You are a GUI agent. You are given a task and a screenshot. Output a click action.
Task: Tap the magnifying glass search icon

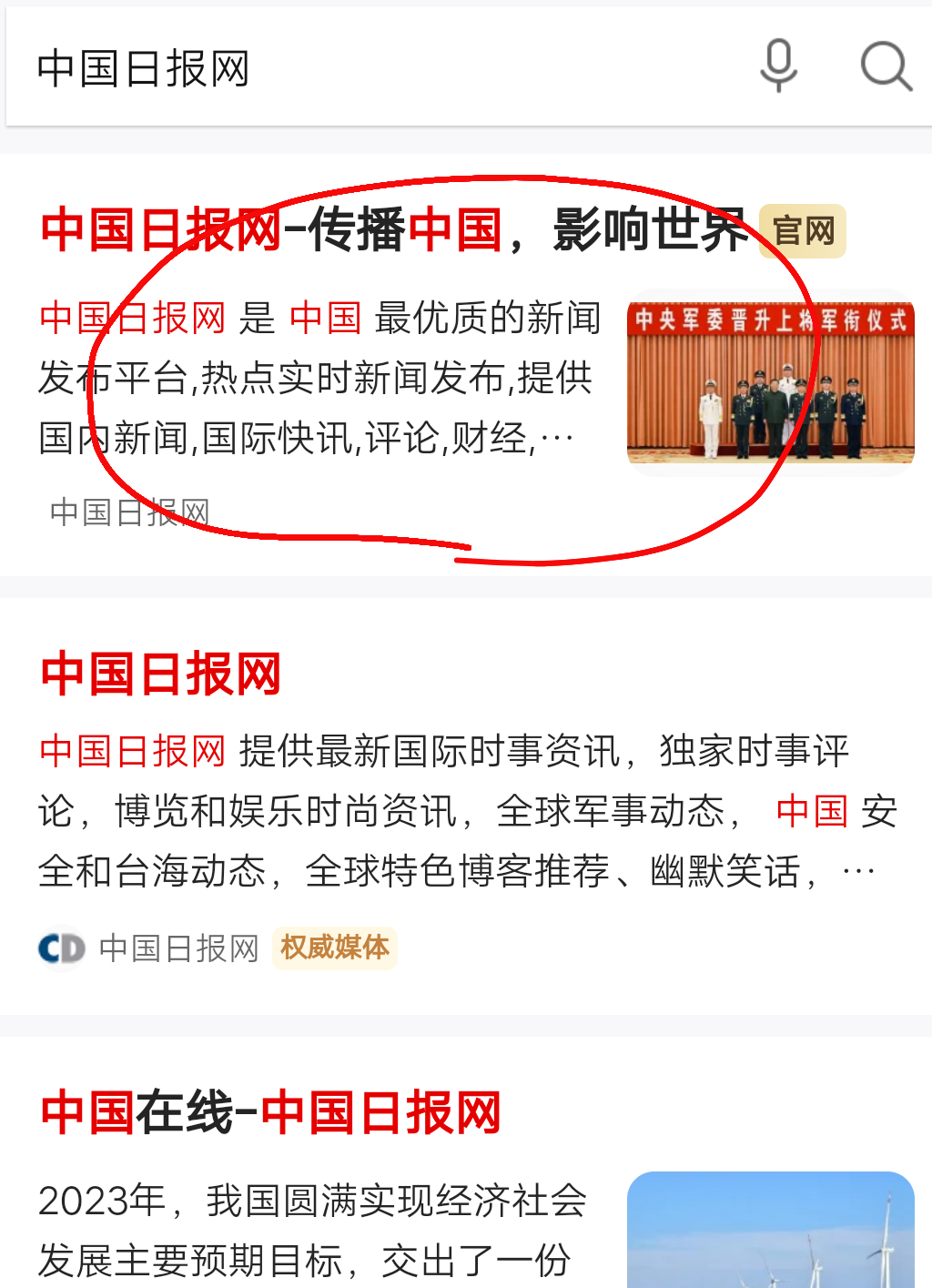[886, 65]
